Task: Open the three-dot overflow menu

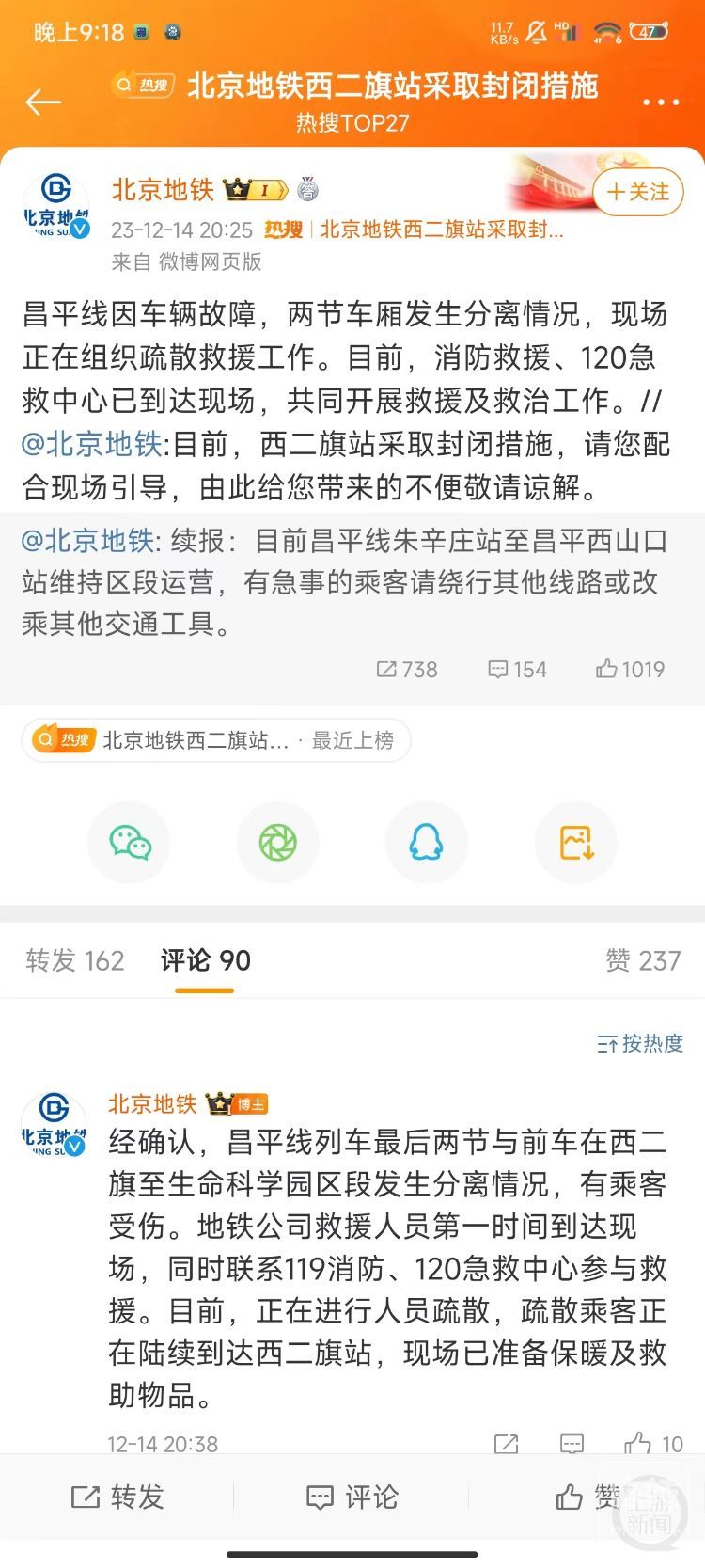Action: [x=661, y=102]
